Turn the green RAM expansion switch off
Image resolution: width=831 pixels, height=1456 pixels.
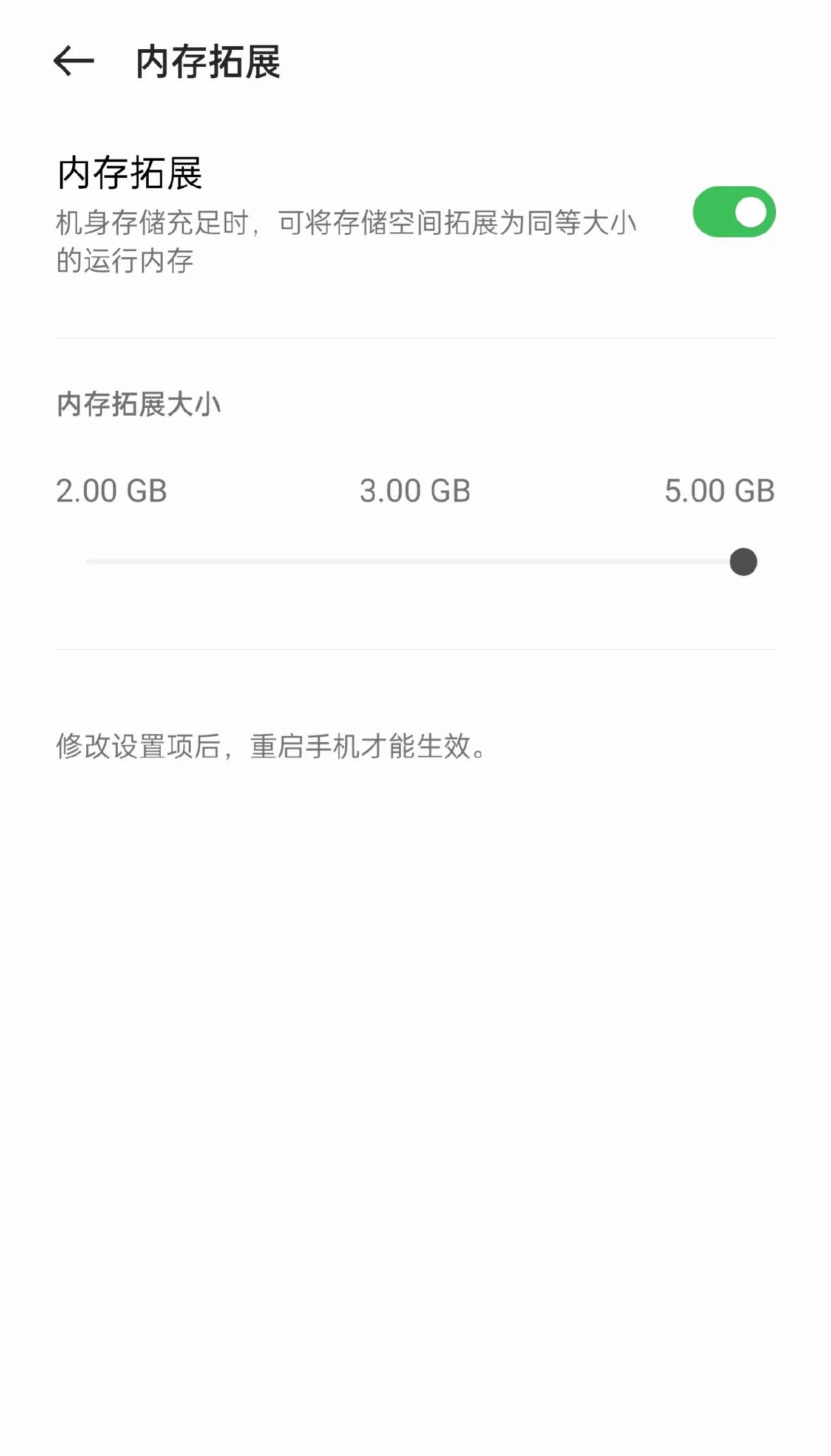(735, 212)
